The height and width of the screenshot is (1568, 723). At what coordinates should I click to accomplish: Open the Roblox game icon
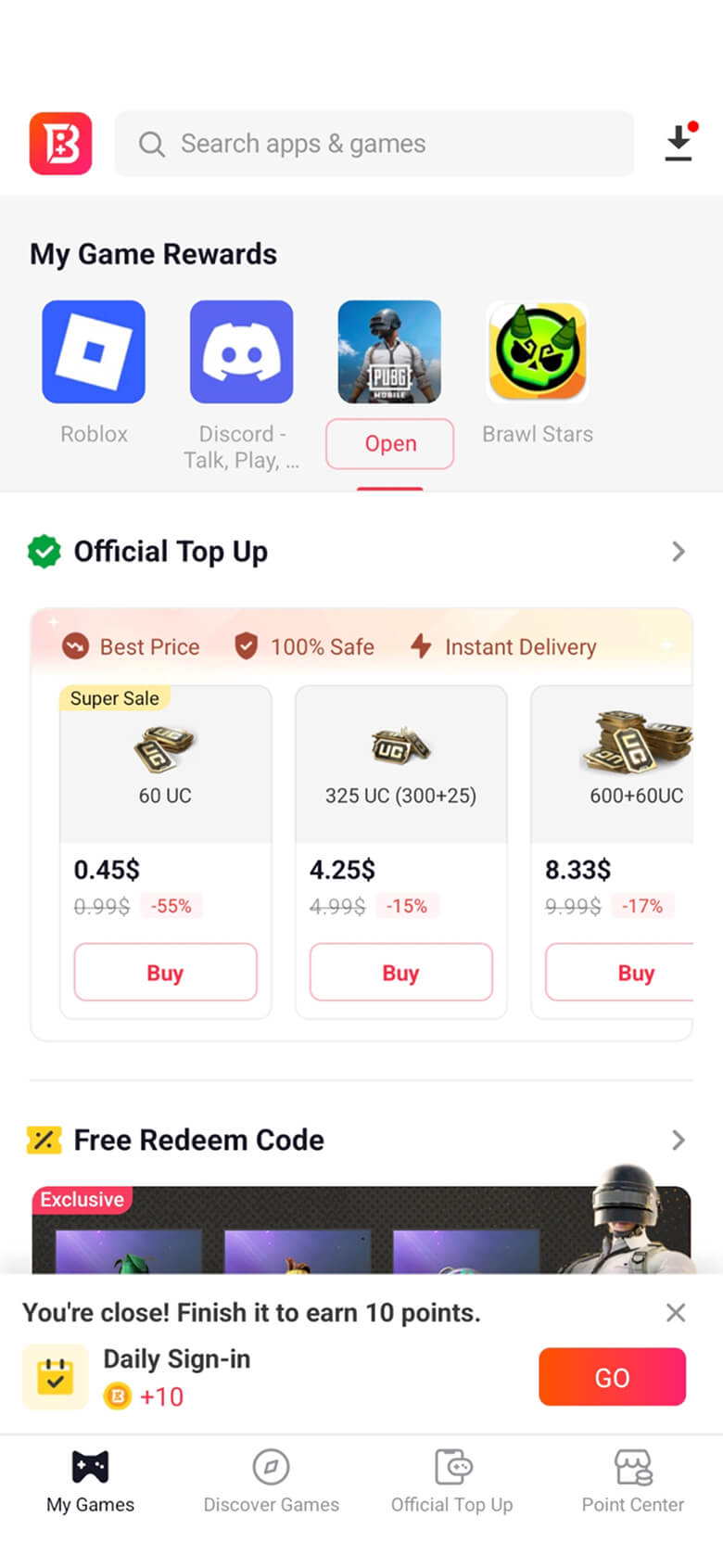[93, 351]
